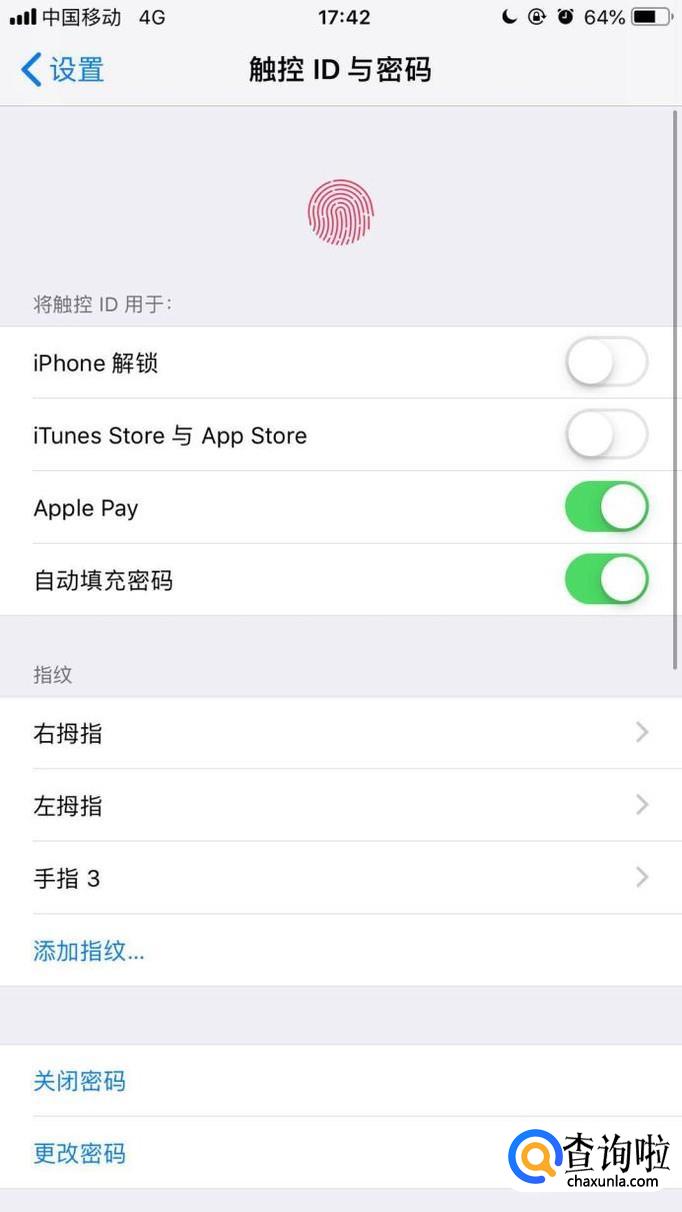Go back to 设置
Viewport: 682px width, 1212px height.
tap(62, 70)
